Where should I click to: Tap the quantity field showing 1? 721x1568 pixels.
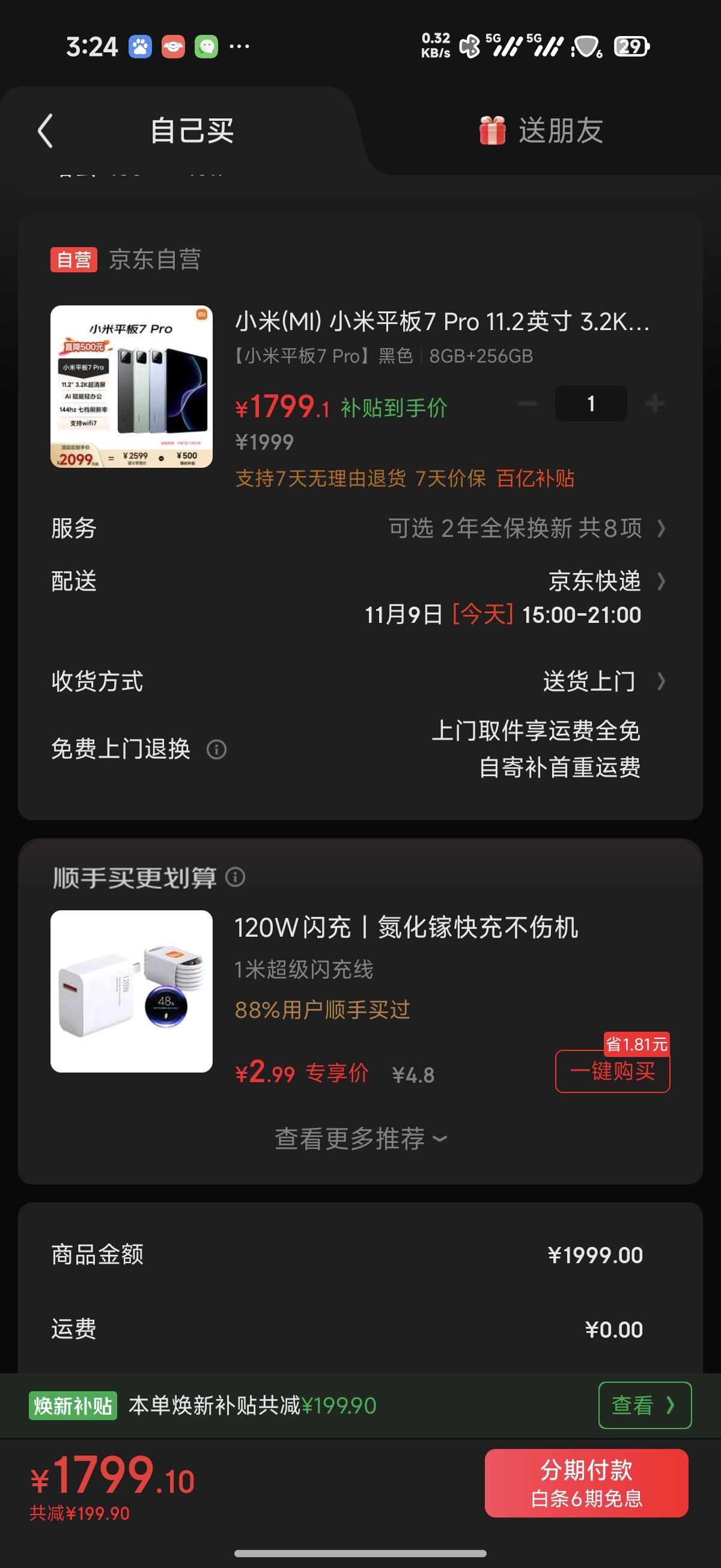coord(590,403)
